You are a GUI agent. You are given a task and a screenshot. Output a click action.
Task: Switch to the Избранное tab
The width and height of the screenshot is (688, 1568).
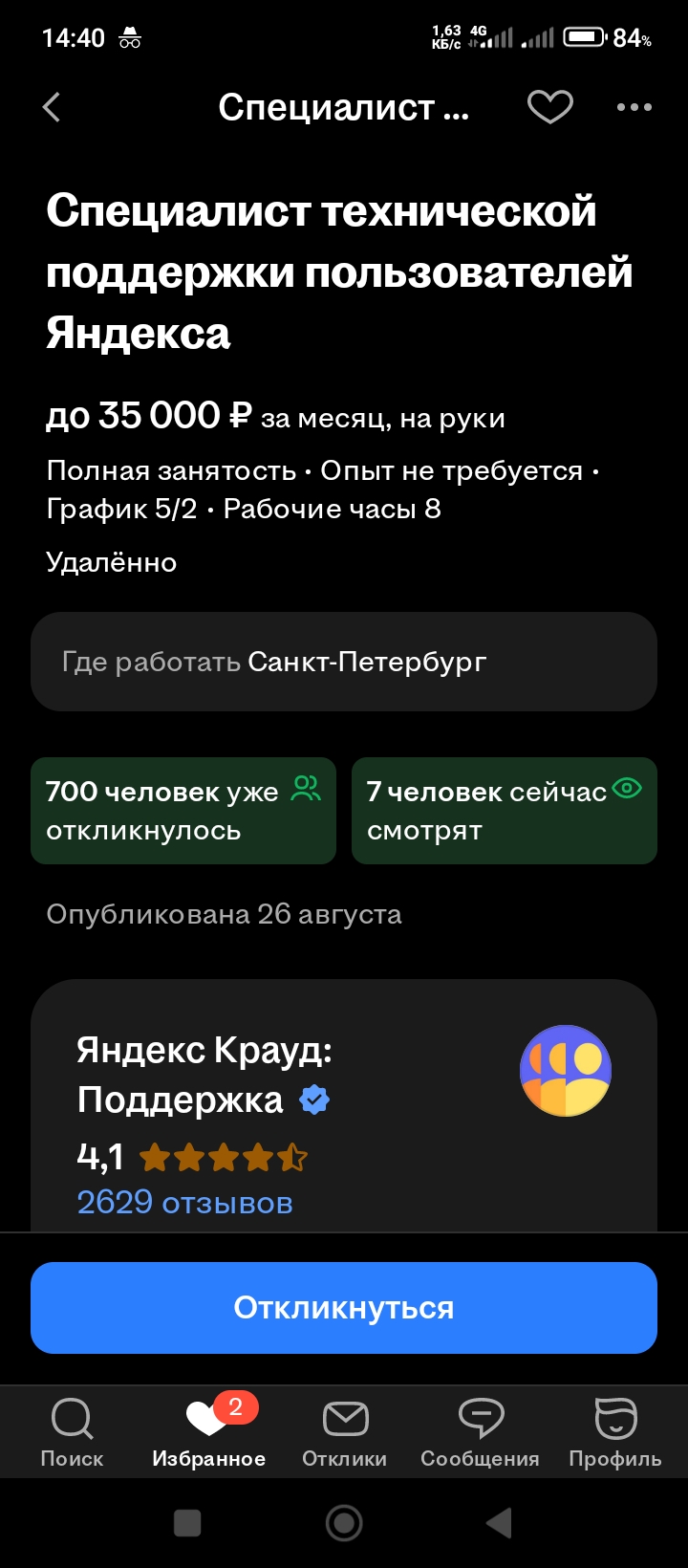[x=208, y=1431]
